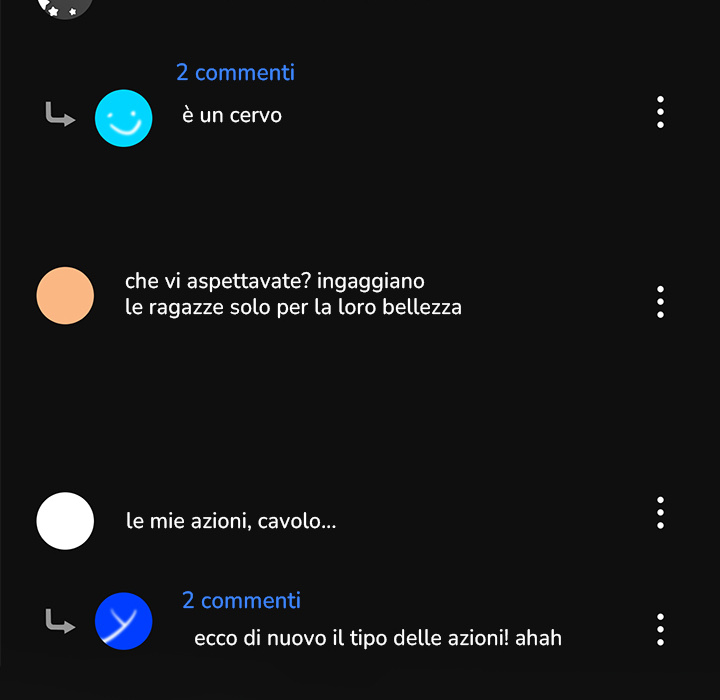Expand "2 commenti" above "ecco di nuovo il tipo"
720x700 pixels.
241,600
